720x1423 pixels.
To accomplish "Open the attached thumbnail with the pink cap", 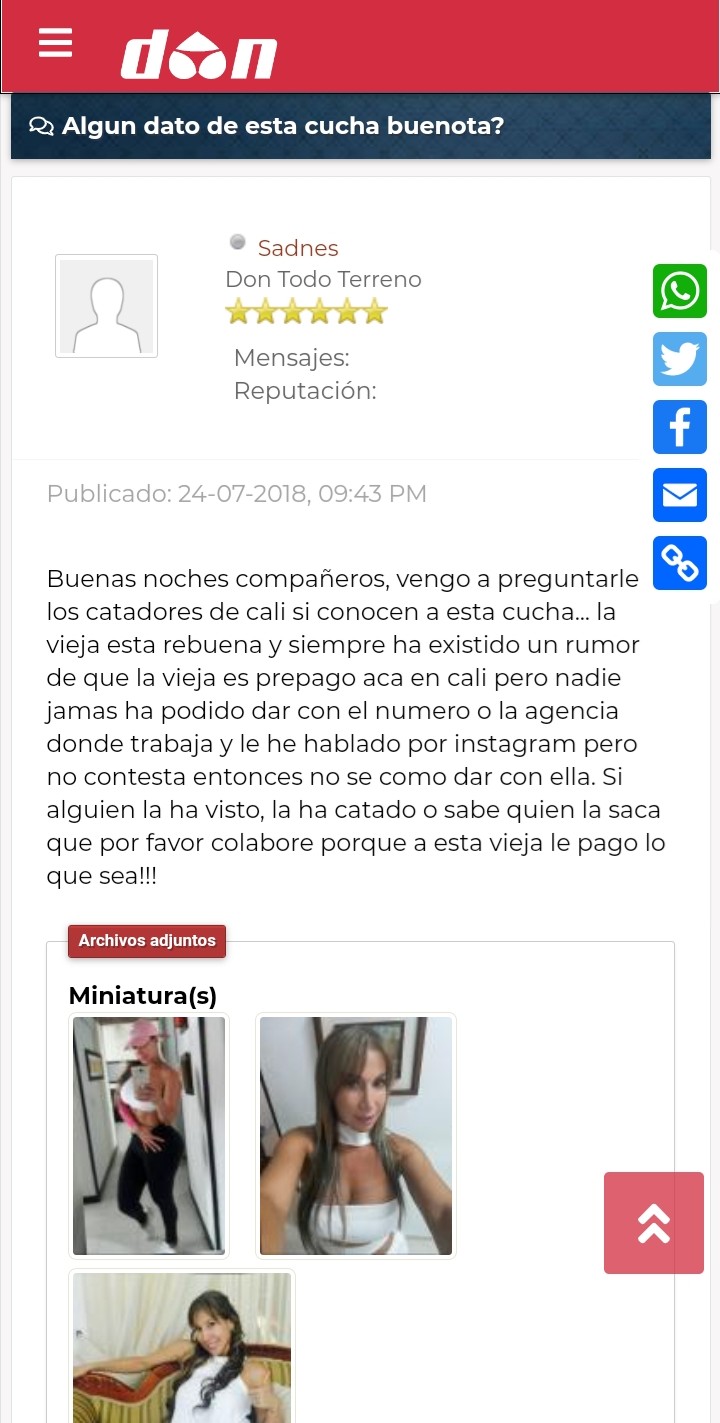I will tap(149, 1135).
